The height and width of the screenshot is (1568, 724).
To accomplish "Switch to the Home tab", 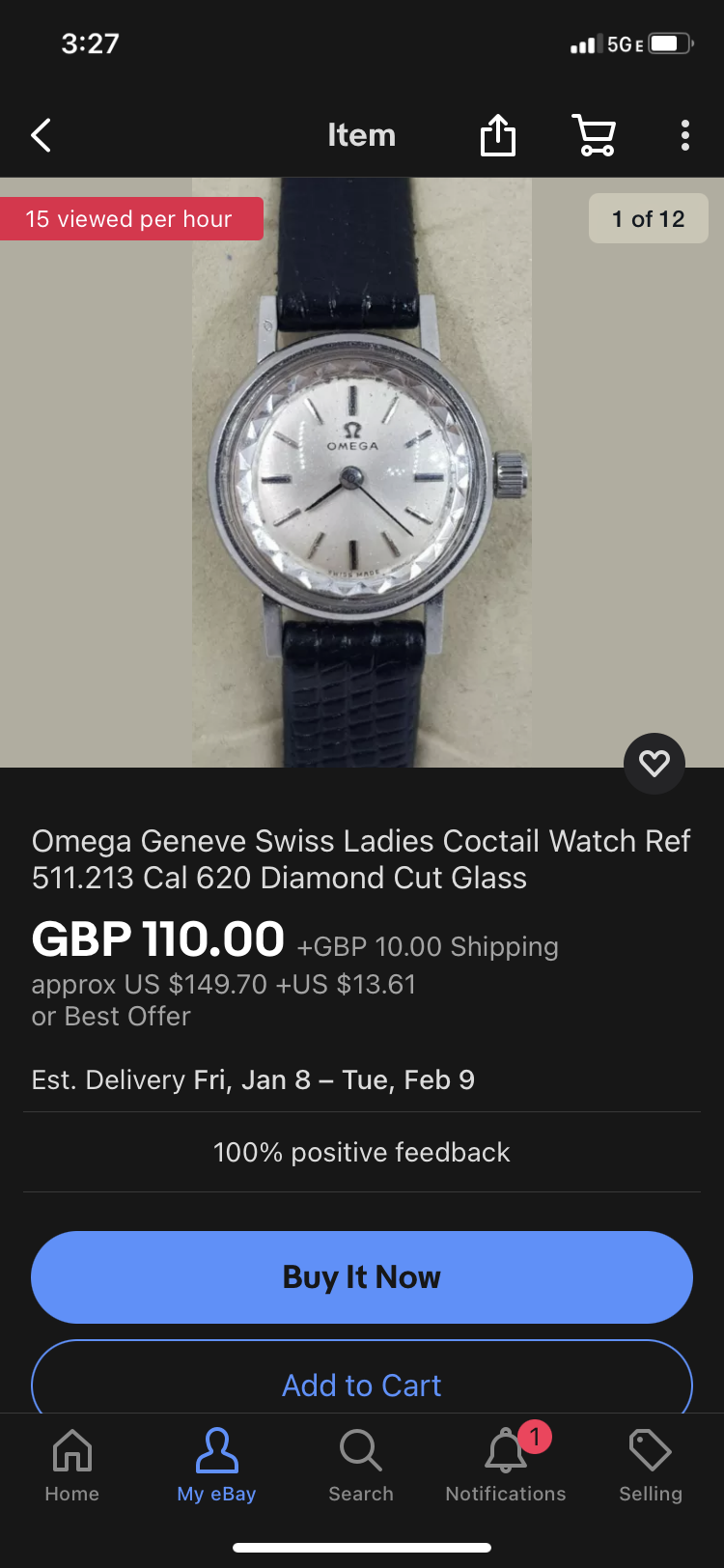I will click(x=72, y=1465).
